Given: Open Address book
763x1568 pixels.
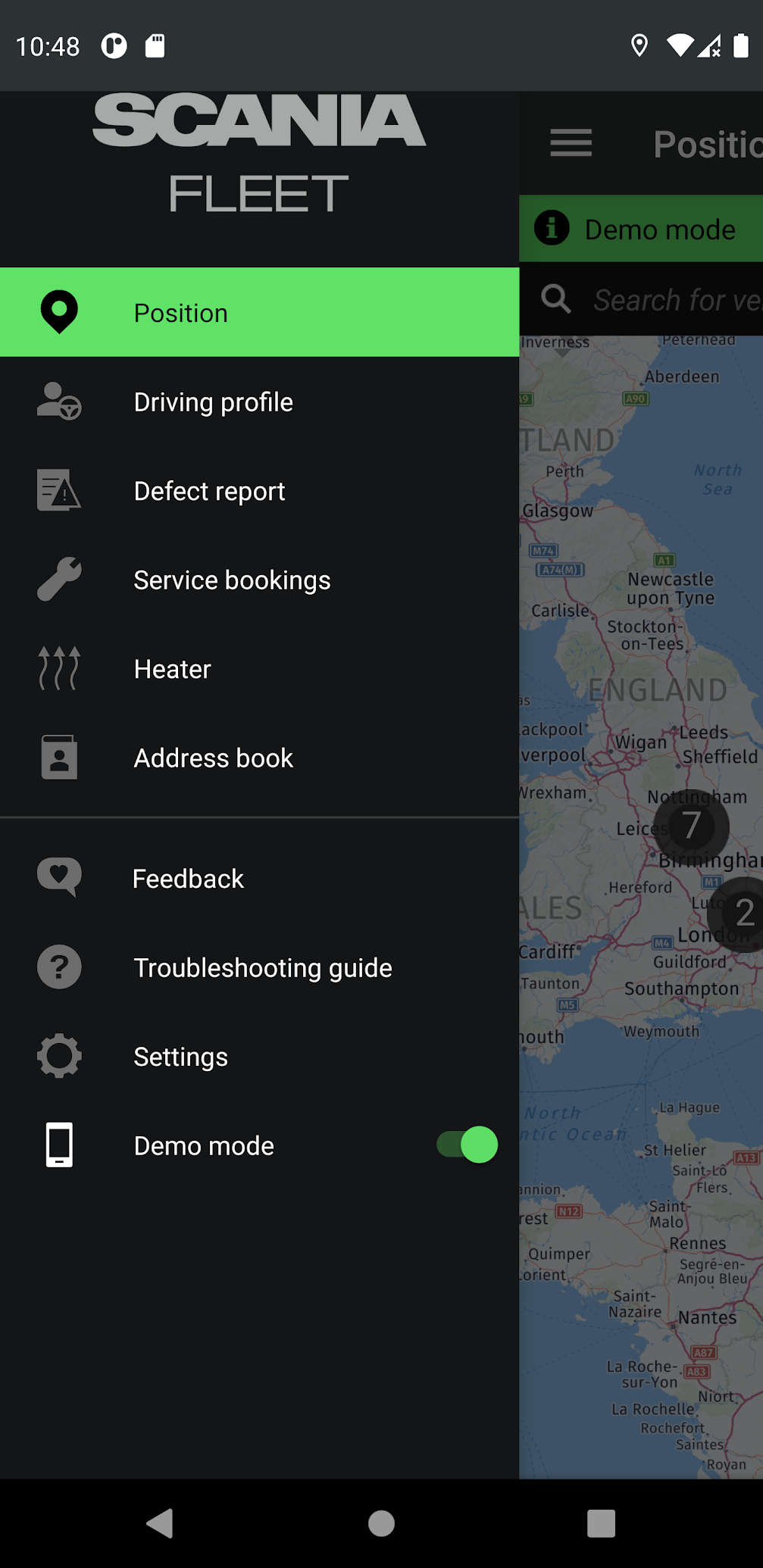Looking at the screenshot, I should pyautogui.click(x=258, y=758).
